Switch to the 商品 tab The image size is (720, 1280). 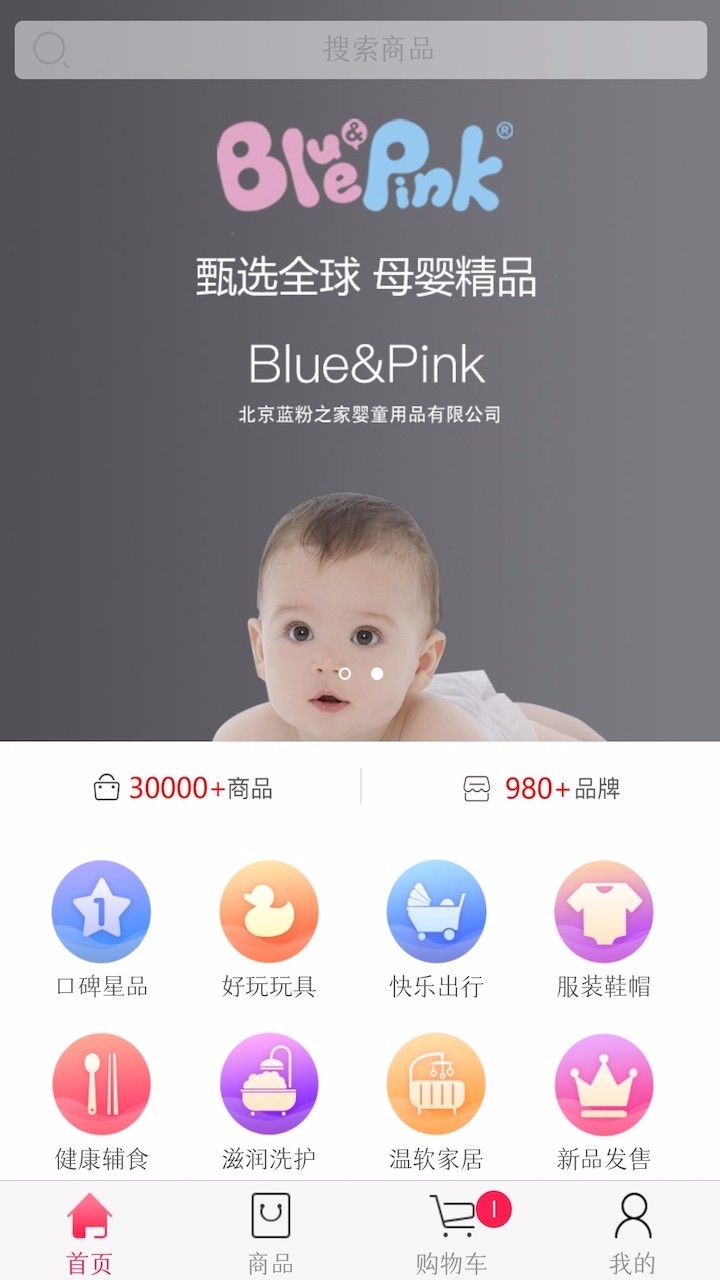[270, 1232]
